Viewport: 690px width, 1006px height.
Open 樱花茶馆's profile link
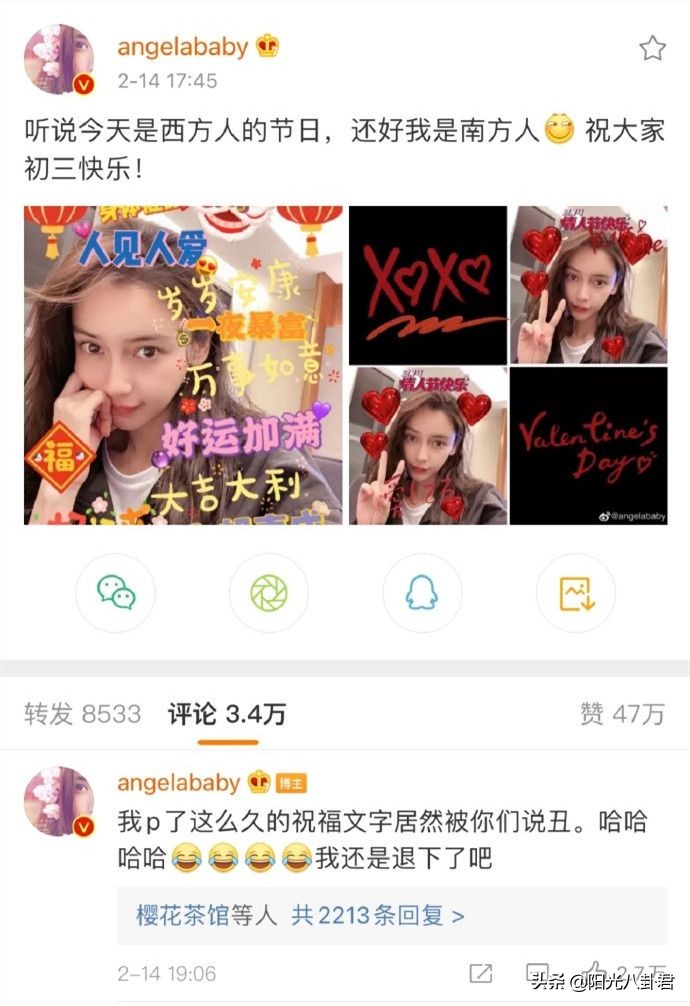[x=183, y=914]
